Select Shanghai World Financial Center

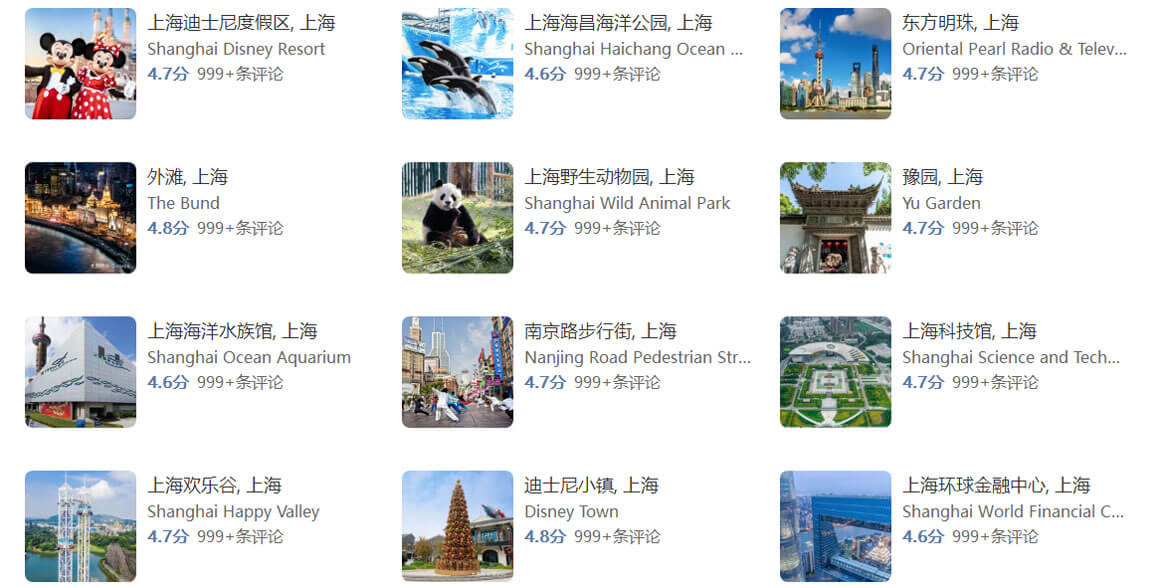click(x=995, y=485)
